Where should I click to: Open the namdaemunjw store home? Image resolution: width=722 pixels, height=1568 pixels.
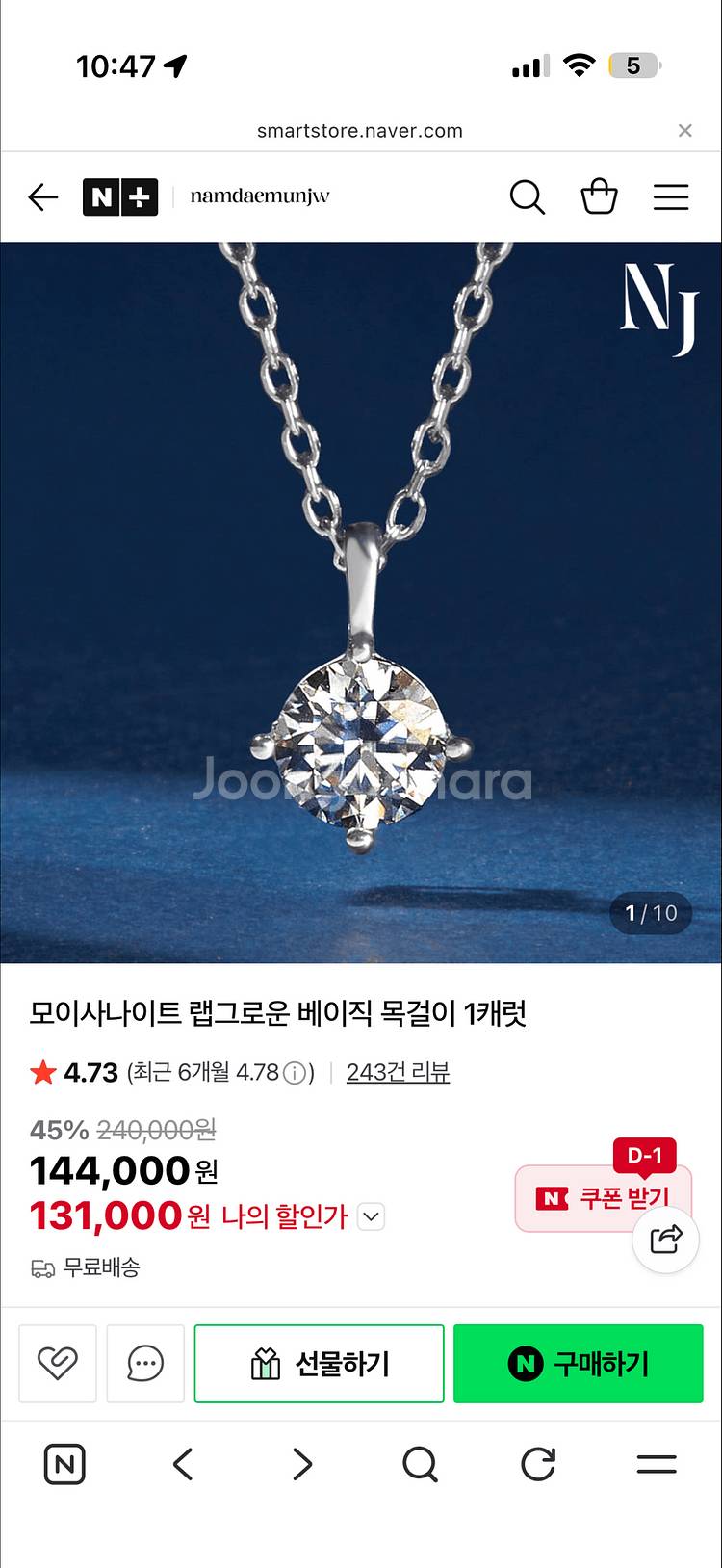[260, 196]
